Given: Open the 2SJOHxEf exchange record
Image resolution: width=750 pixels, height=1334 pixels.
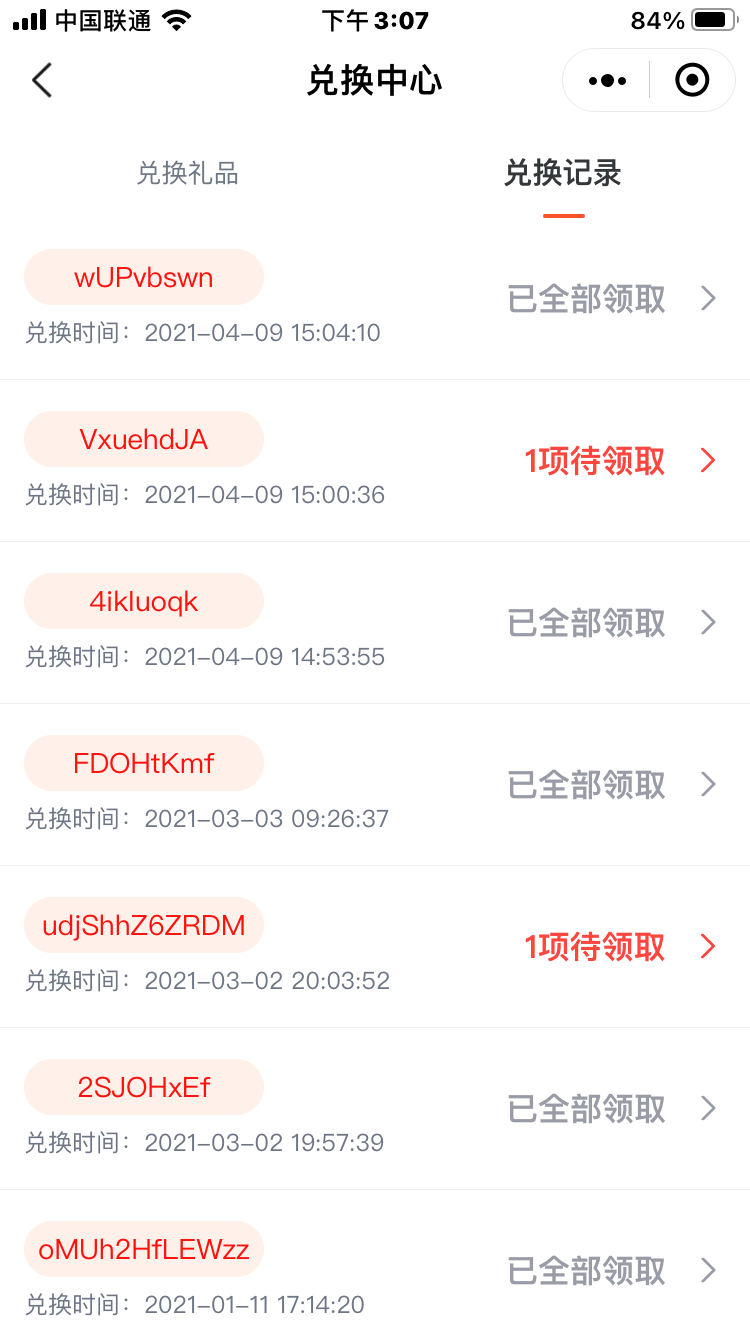Looking at the screenshot, I should coord(375,1109).
